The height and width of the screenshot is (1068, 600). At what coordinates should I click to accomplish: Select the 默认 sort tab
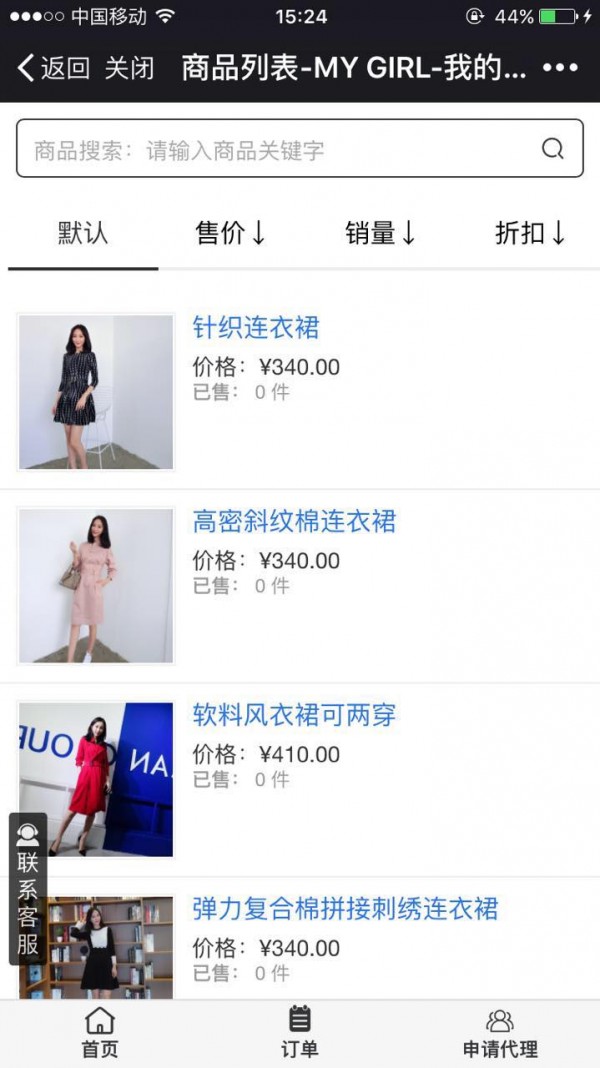[83, 234]
